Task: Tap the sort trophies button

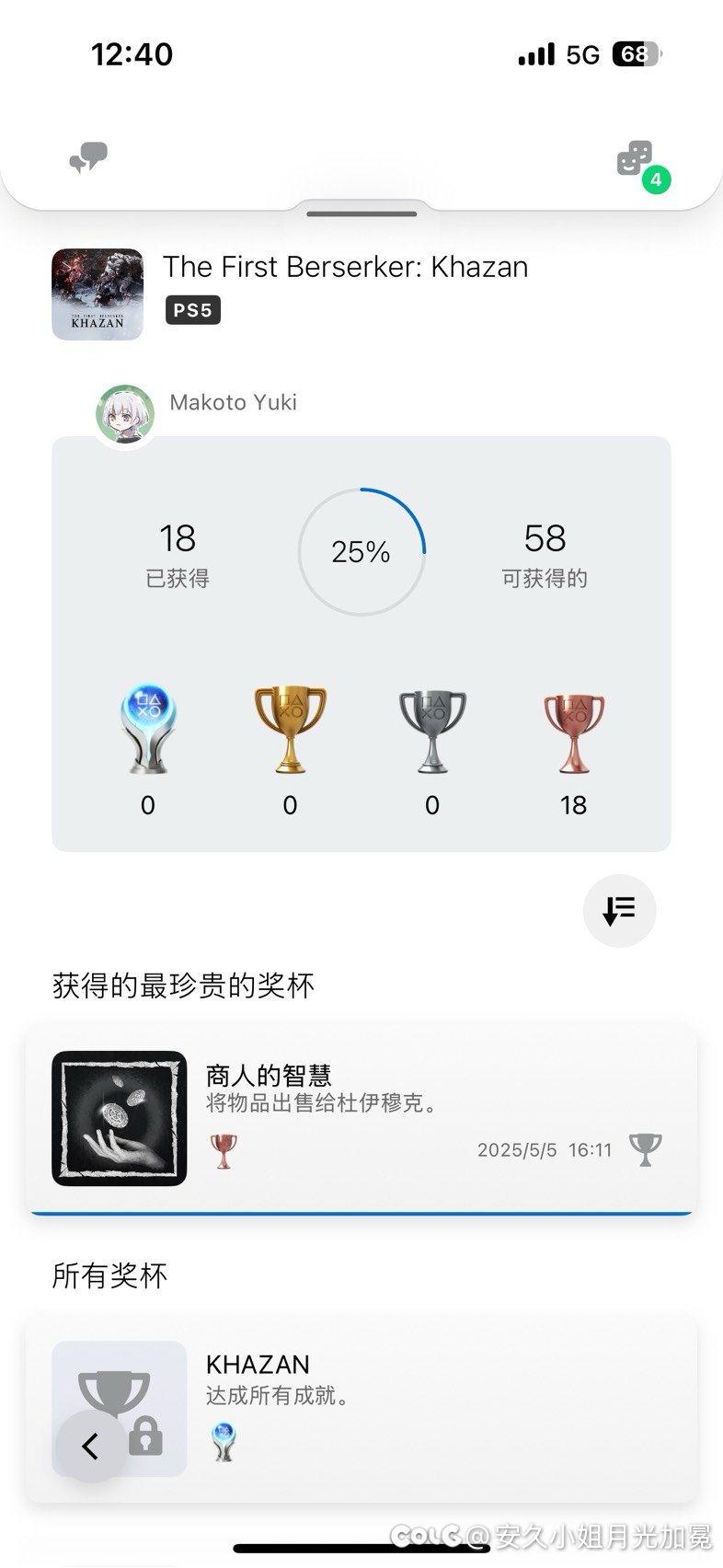Action: [x=619, y=911]
